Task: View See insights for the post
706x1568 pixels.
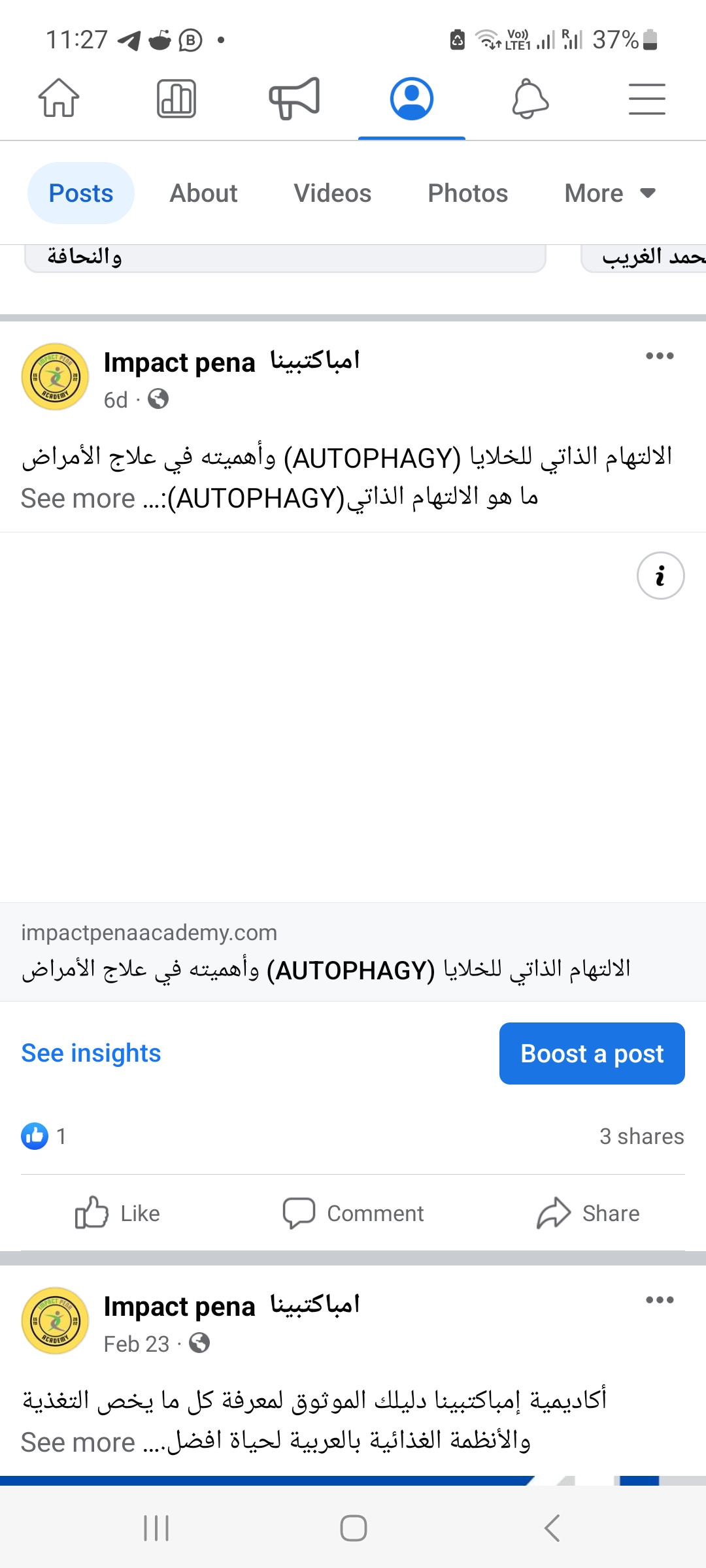Action: 91,1053
